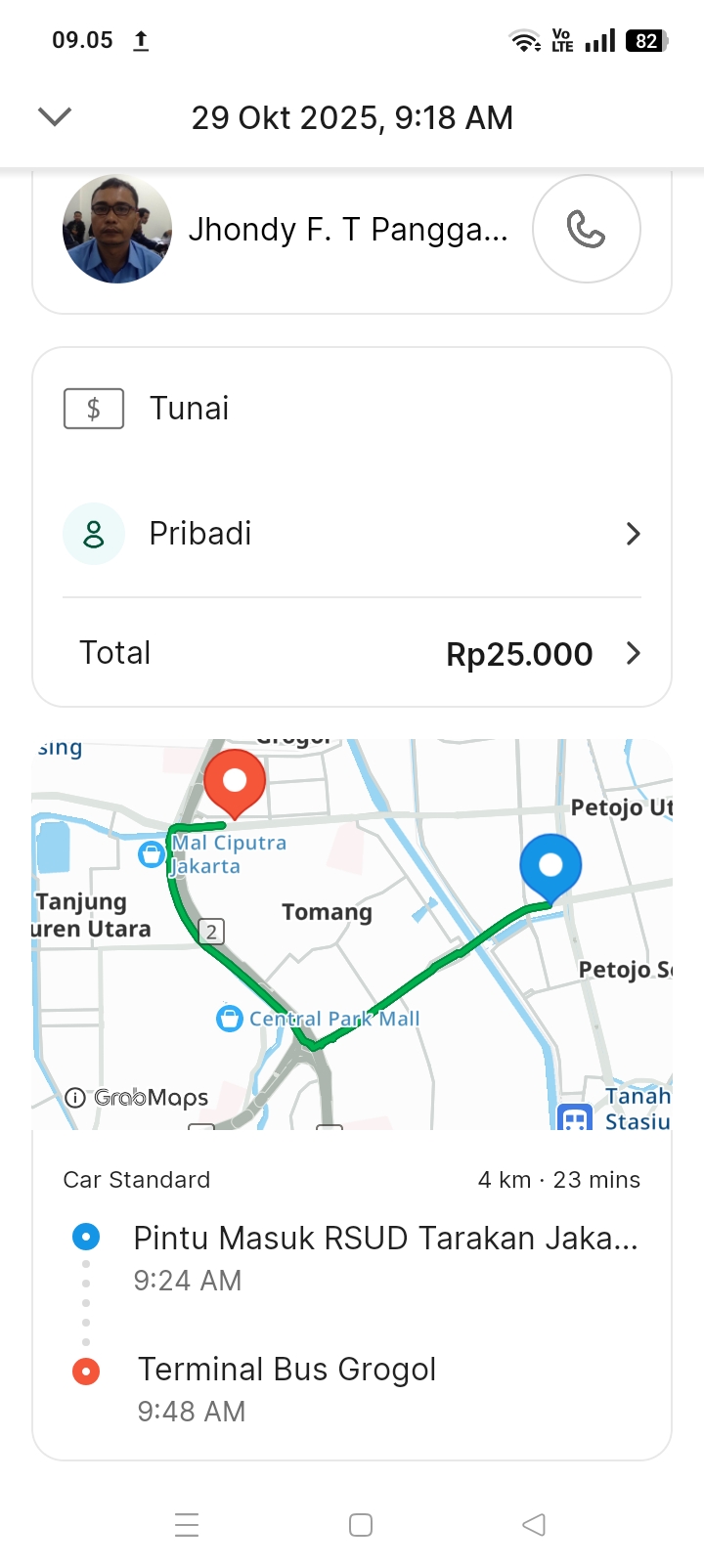This screenshot has height=1568, width=704.
Task: Open recent apps from the navigation bar
Action: (x=187, y=1525)
